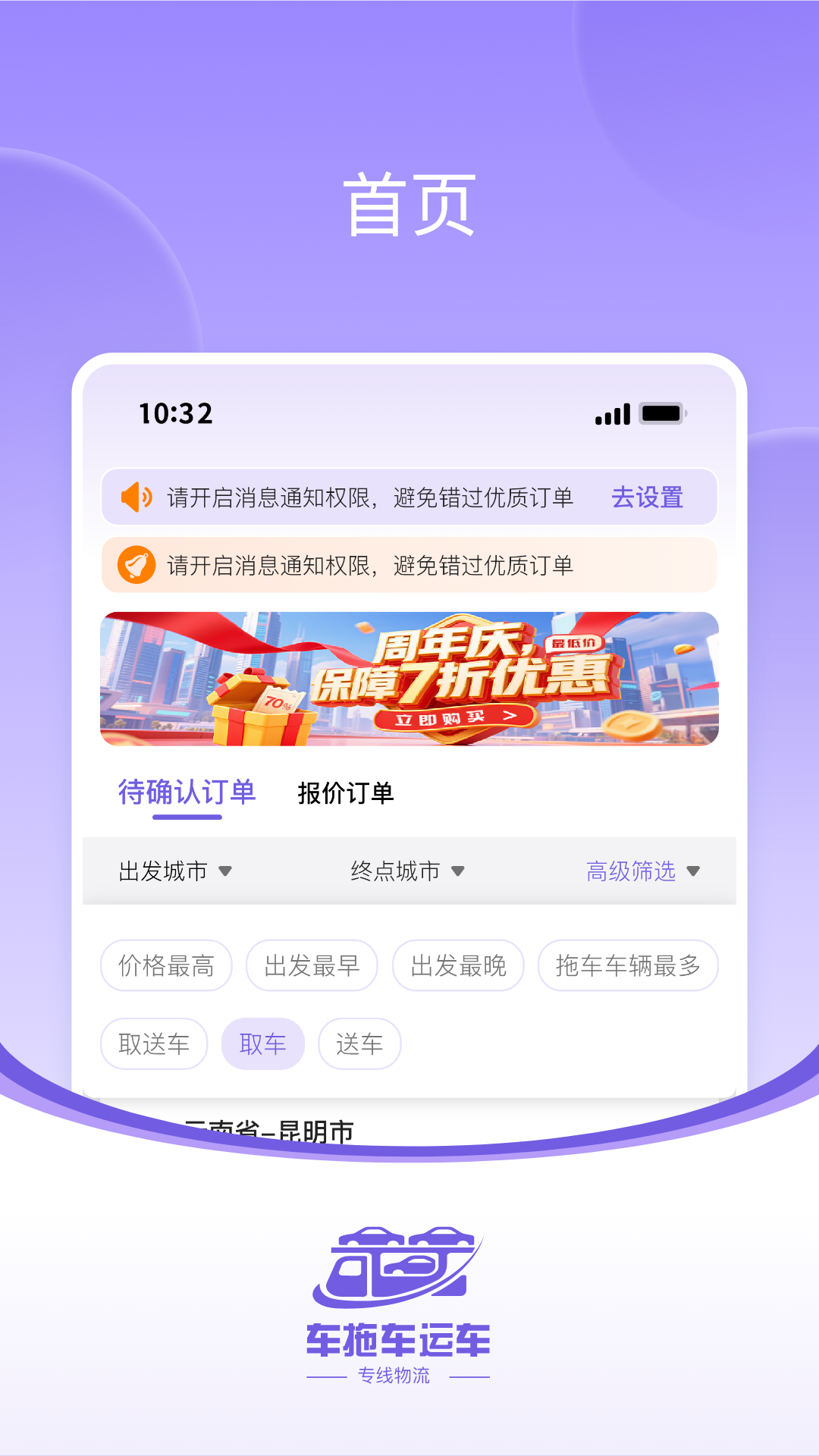Click the 去设置 link
This screenshot has width=819, height=1456.
tap(648, 498)
